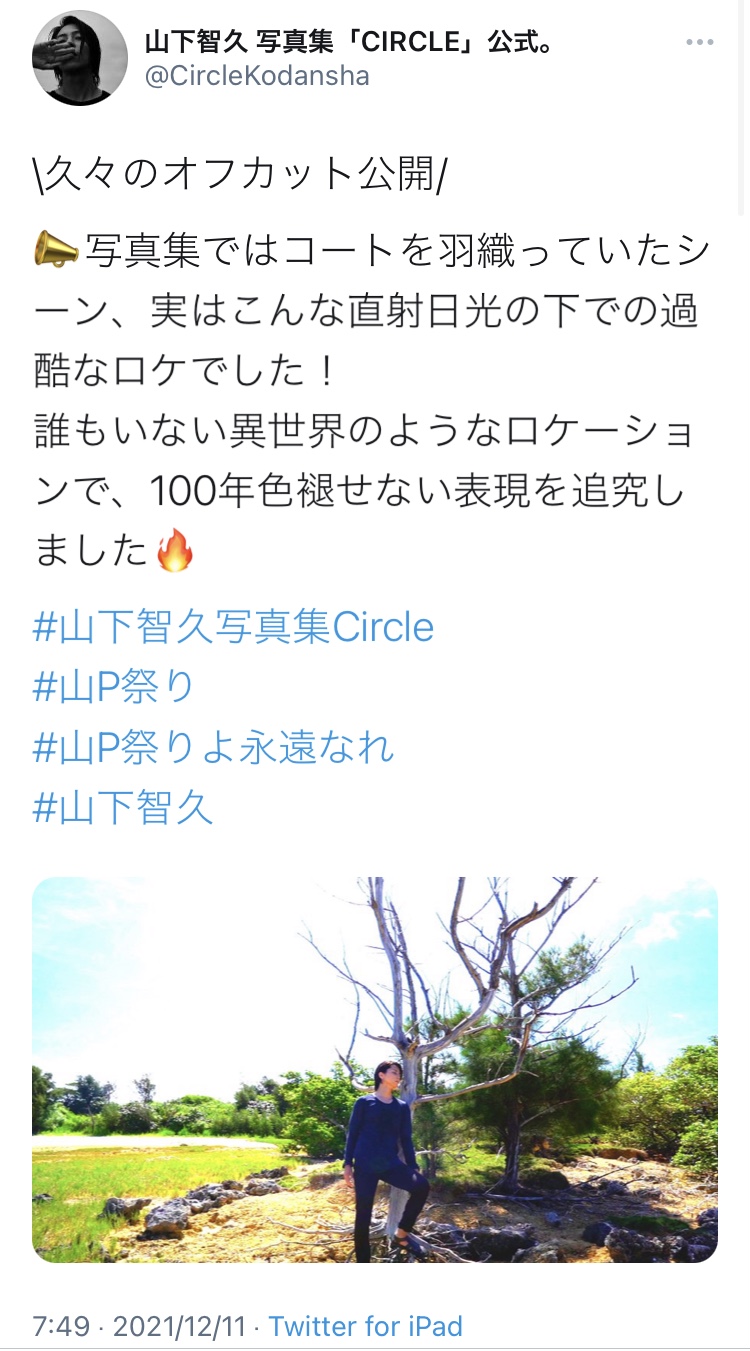This screenshot has height=1351, width=750.
Task: View the attached outdoor photo full screen
Action: click(x=375, y=1070)
